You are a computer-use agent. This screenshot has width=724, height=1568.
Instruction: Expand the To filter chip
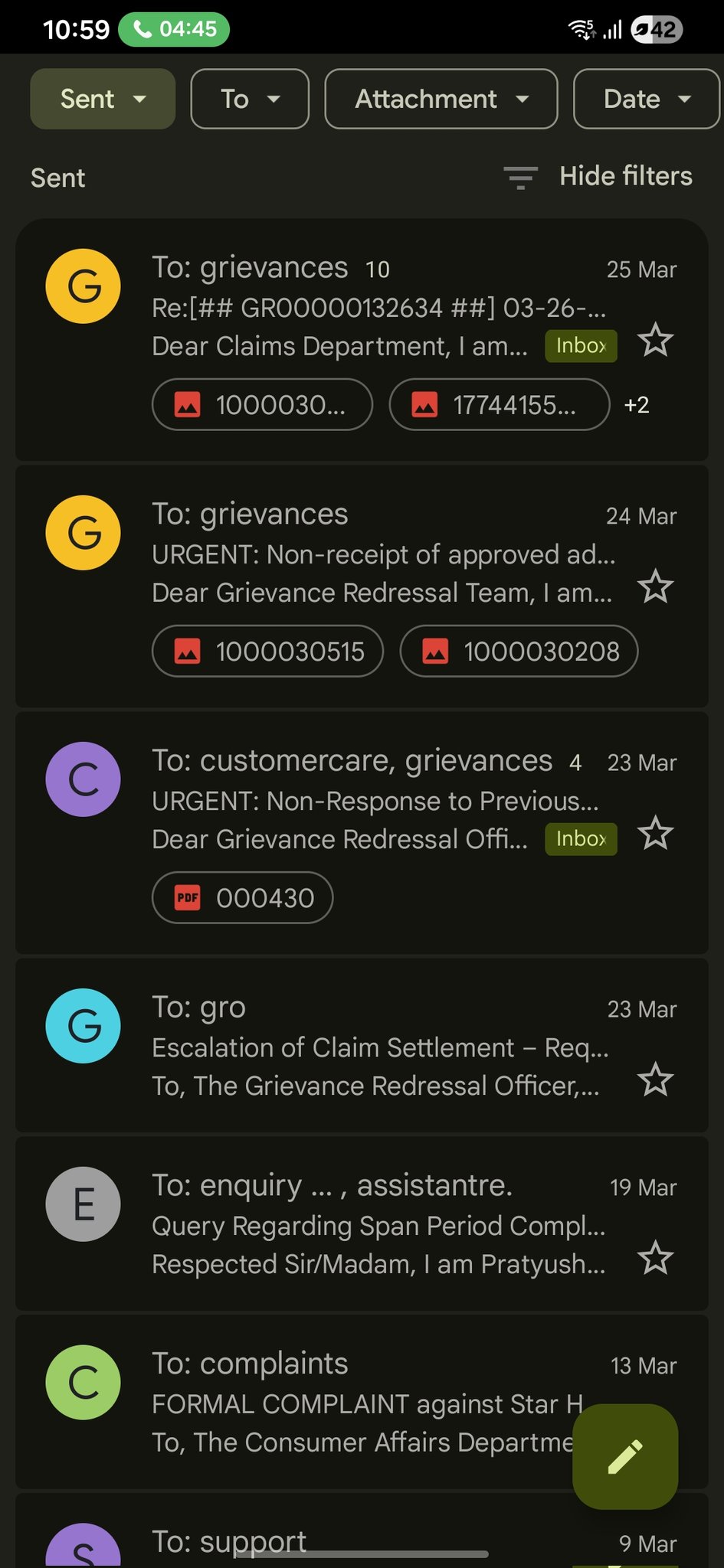pos(249,99)
